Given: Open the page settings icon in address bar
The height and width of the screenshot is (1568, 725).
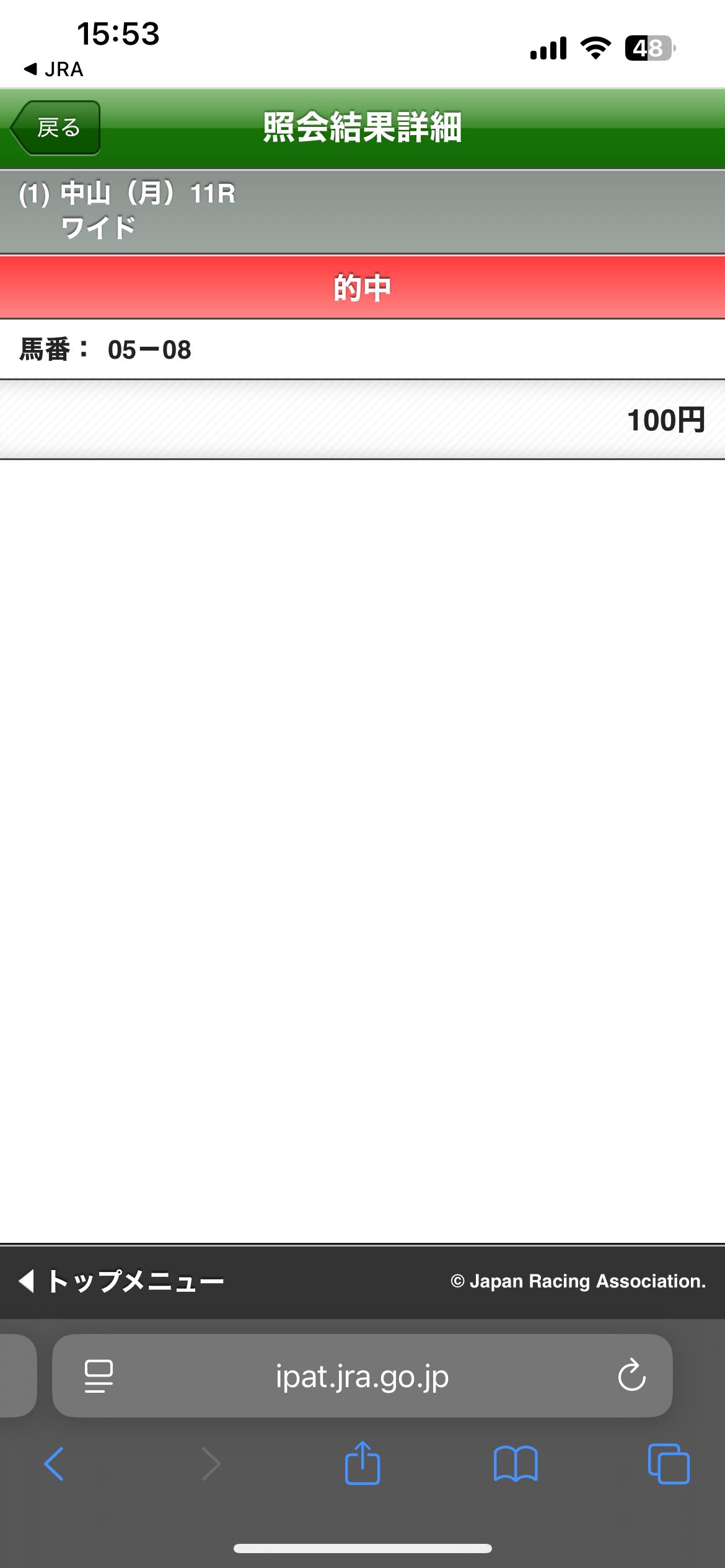Looking at the screenshot, I should click(99, 1376).
